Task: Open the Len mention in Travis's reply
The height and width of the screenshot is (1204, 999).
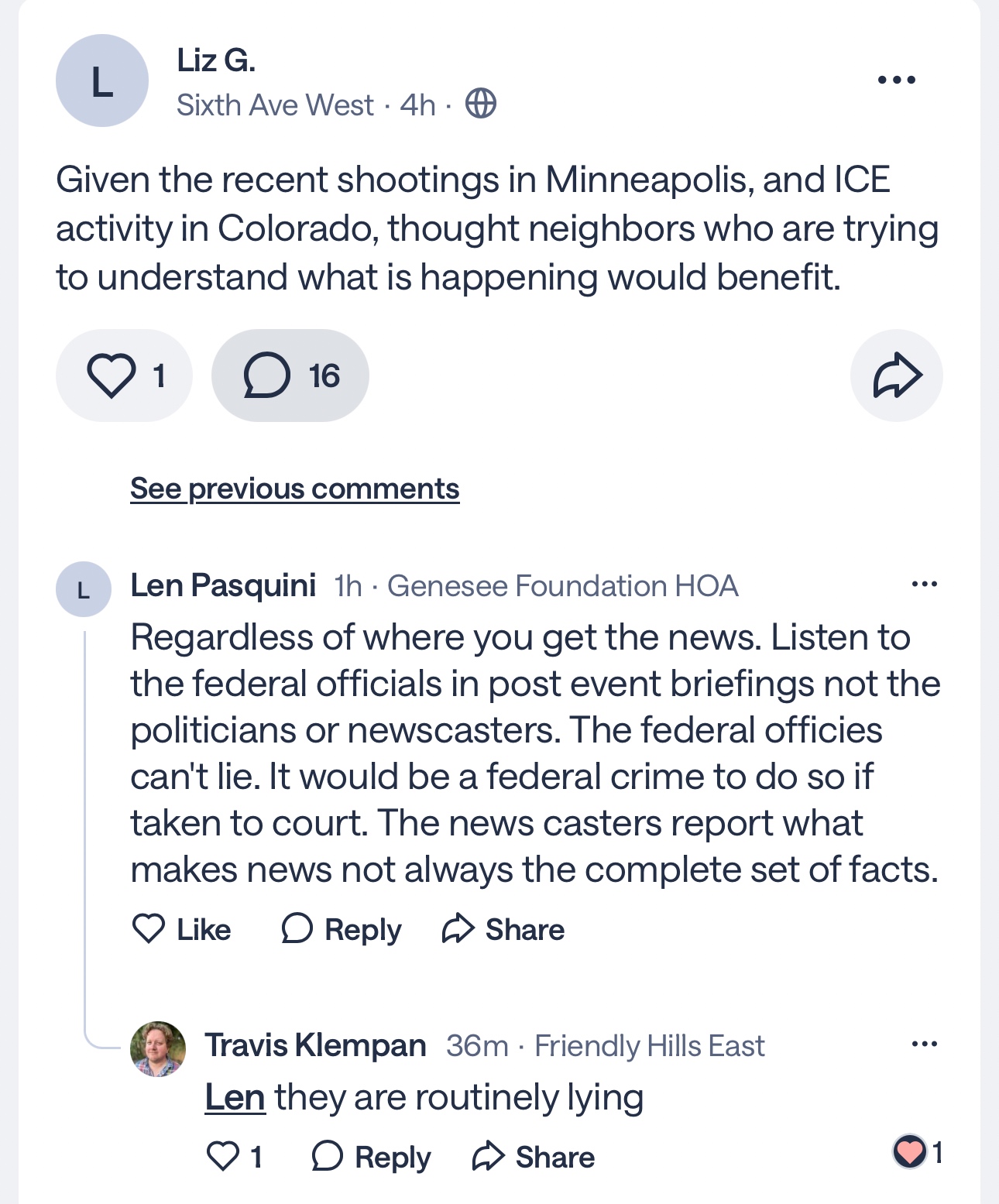Action: pos(235,1098)
